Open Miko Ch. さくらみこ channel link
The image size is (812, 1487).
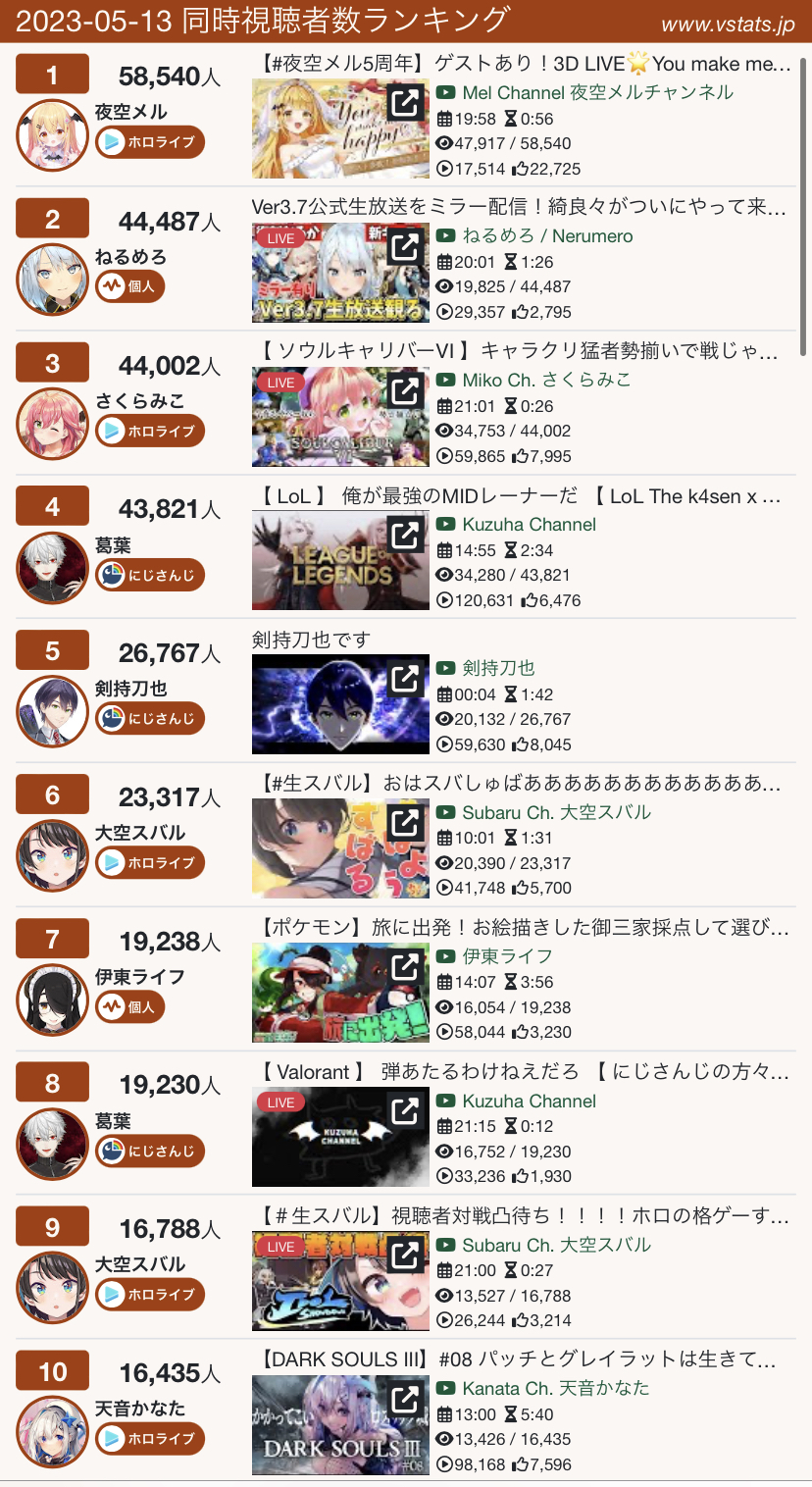point(533,380)
